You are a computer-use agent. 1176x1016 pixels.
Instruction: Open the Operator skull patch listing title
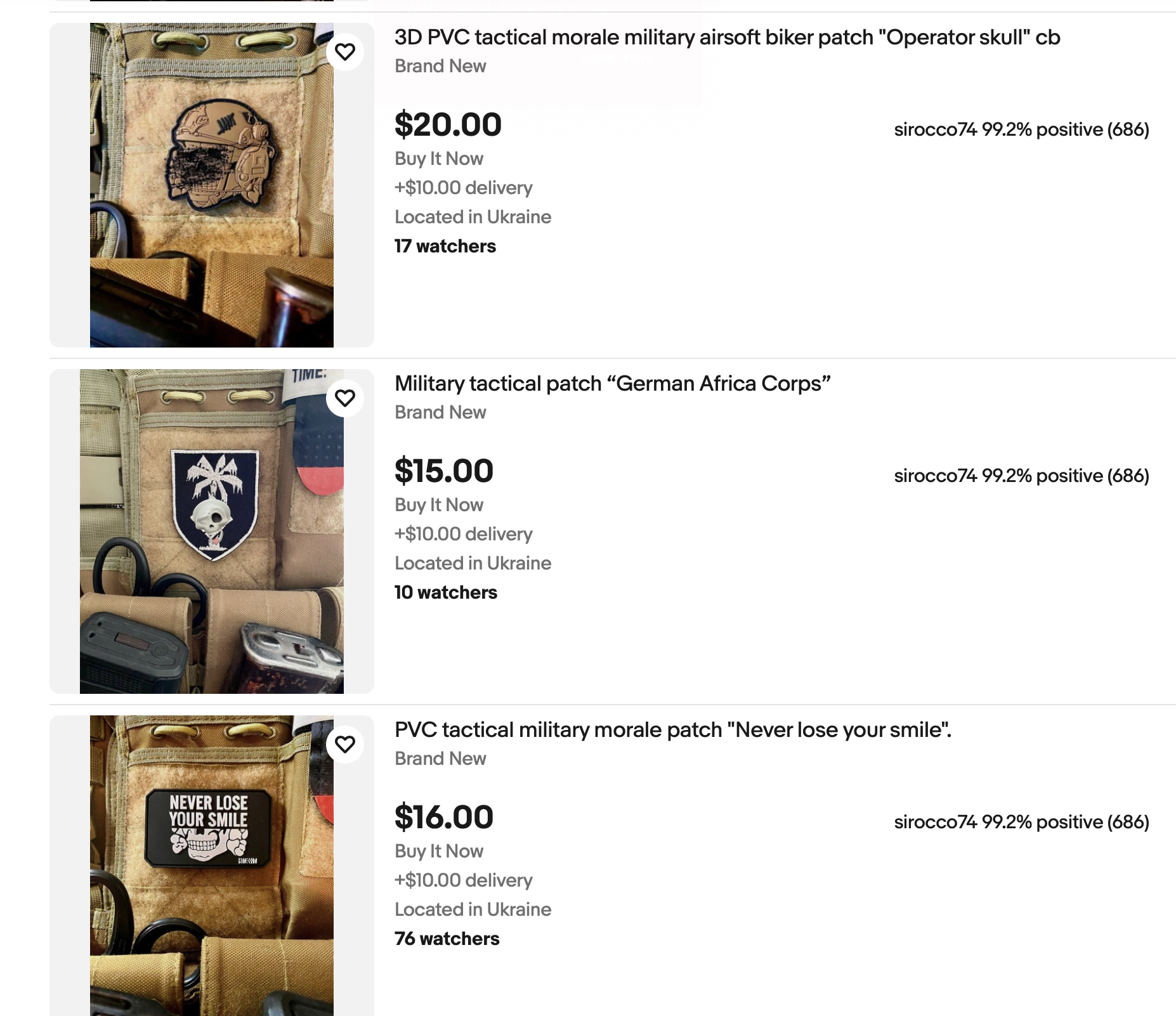point(727,37)
